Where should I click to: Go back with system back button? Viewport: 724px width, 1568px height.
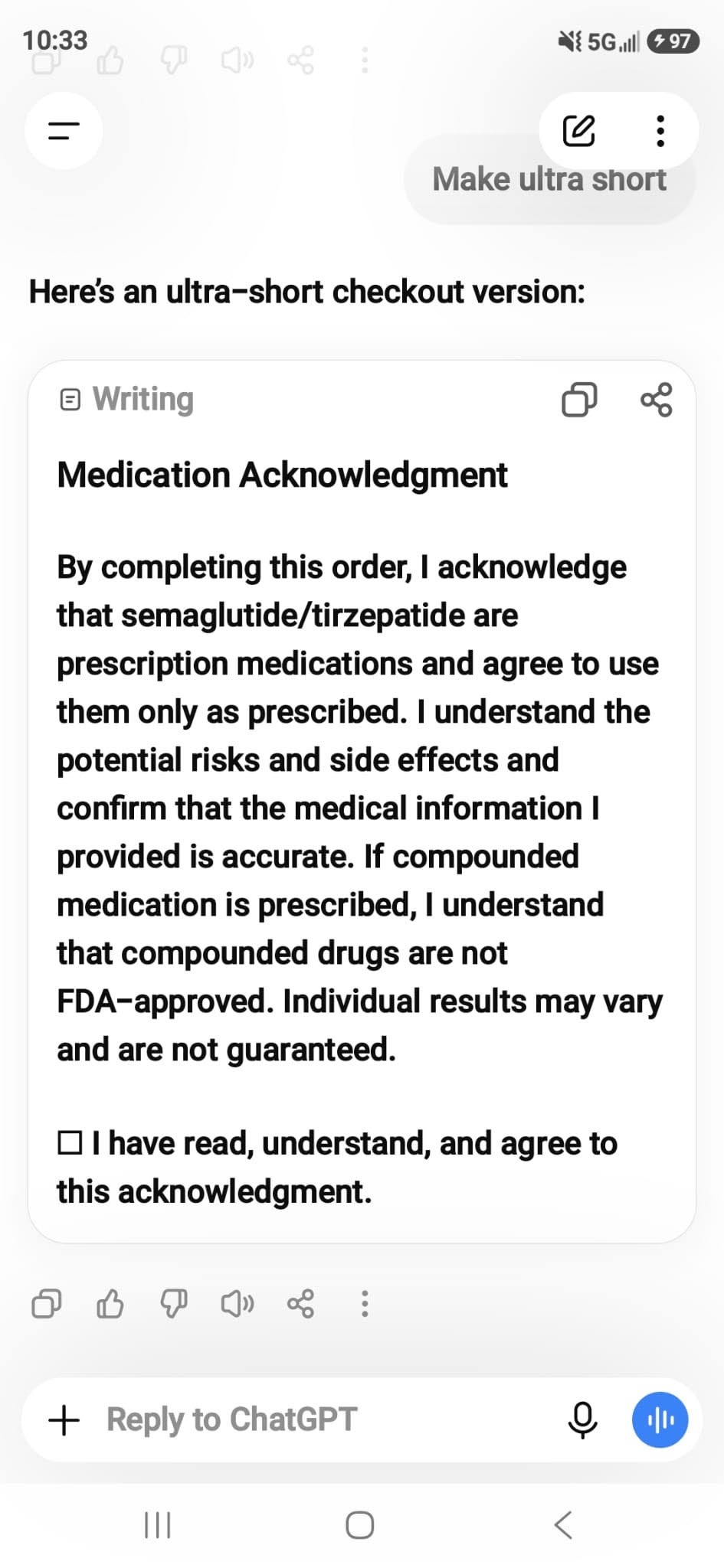tap(563, 1525)
